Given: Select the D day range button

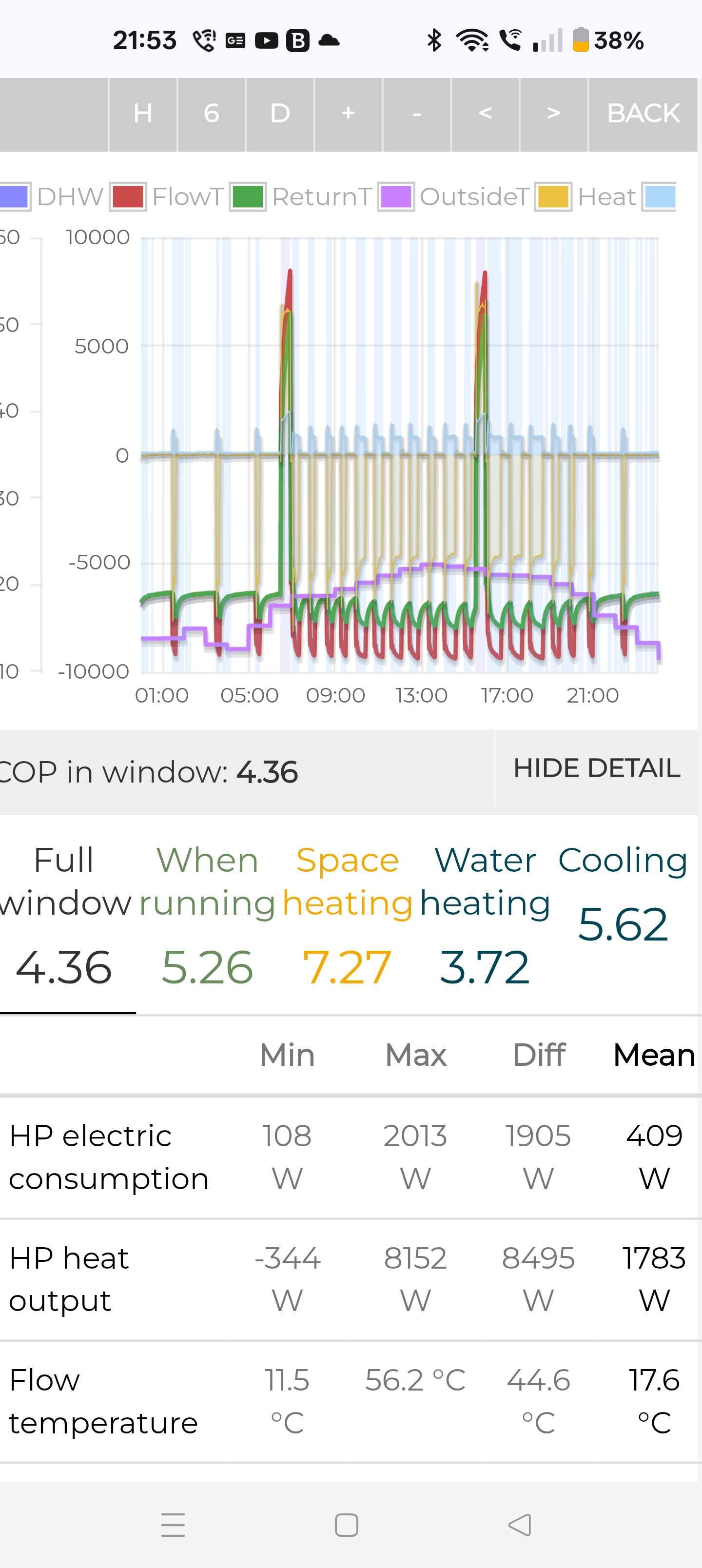Looking at the screenshot, I should point(280,114).
